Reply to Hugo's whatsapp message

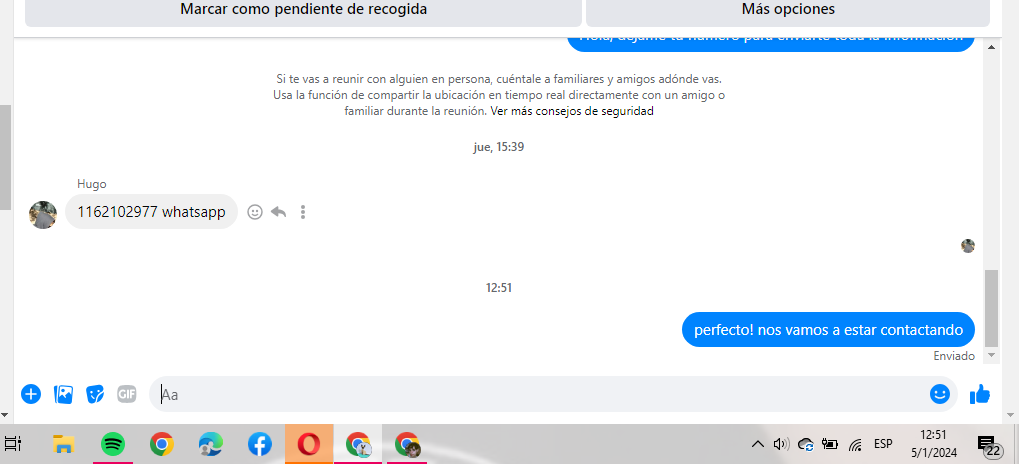(279, 212)
